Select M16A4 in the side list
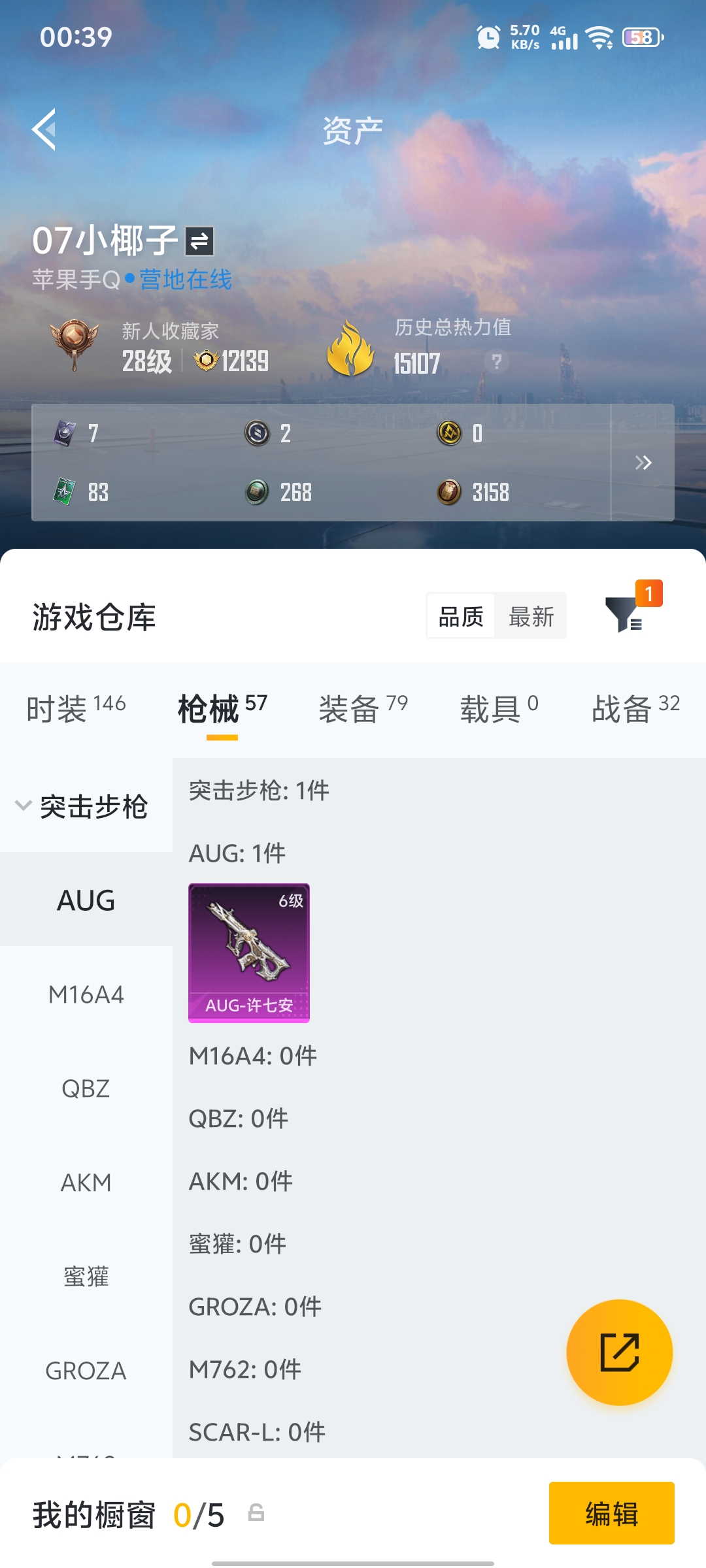 point(86,994)
